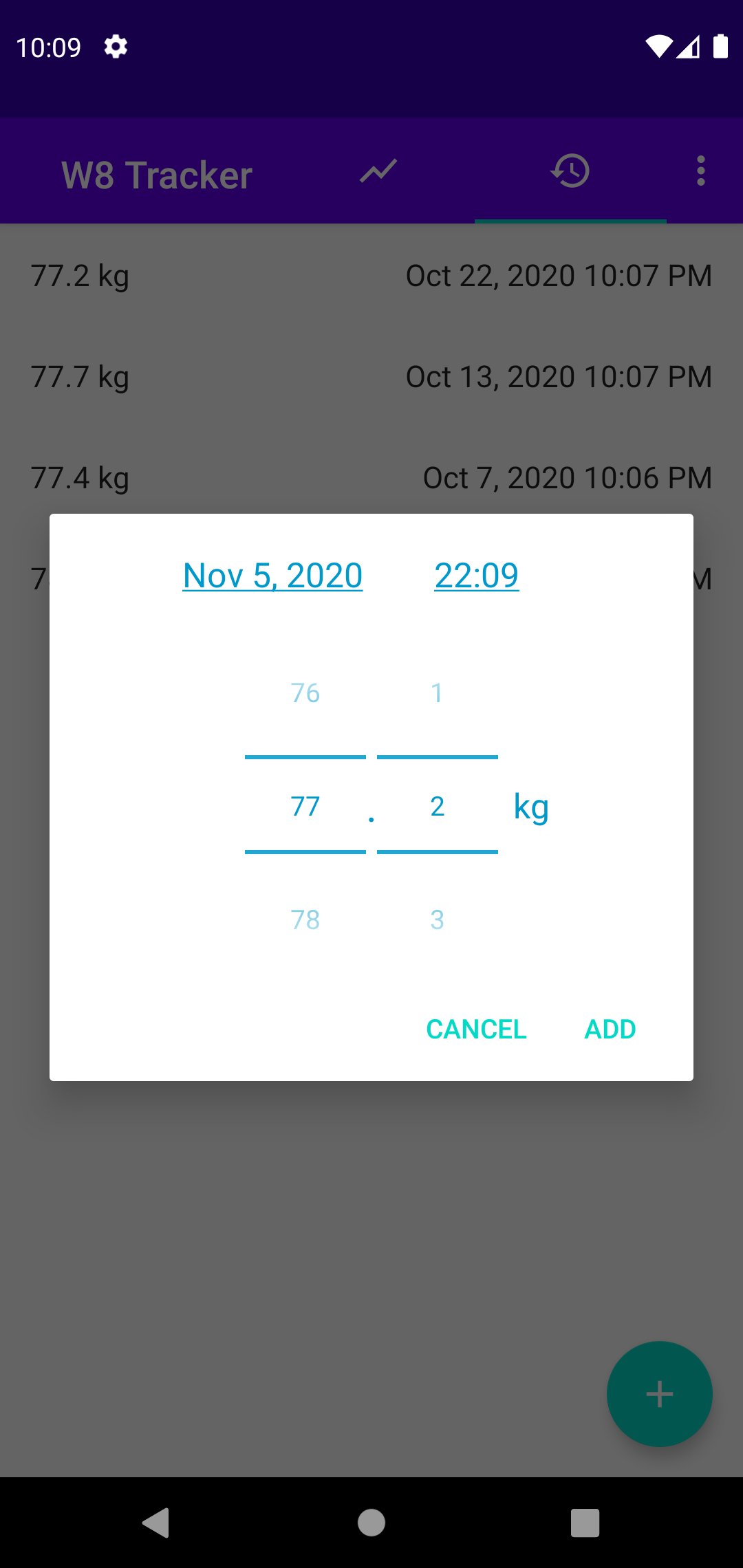743x1568 pixels.
Task: Go to the home screen
Action: (371, 1523)
